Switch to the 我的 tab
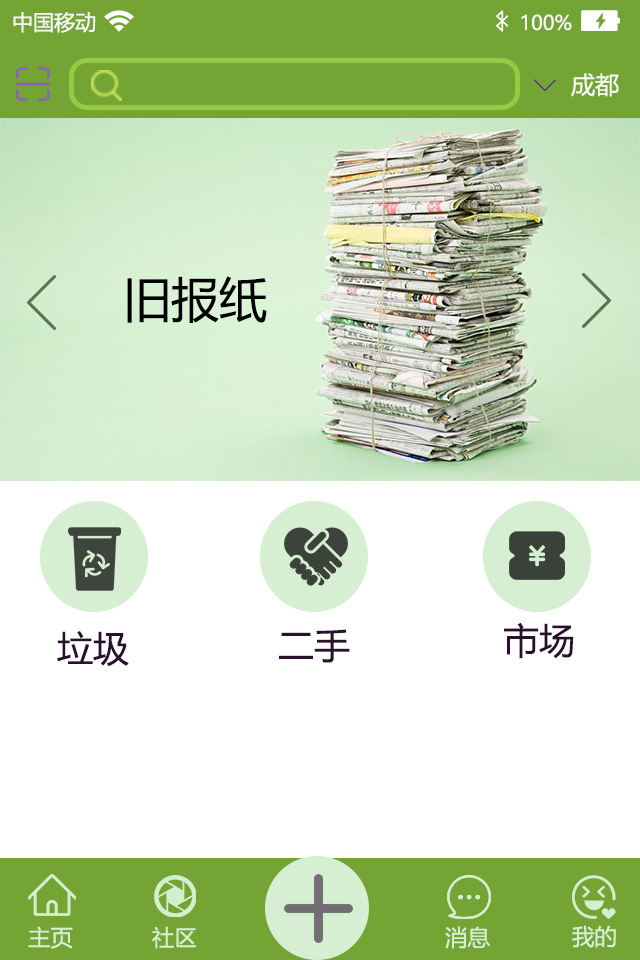Image resolution: width=640 pixels, height=960 pixels. click(x=593, y=910)
